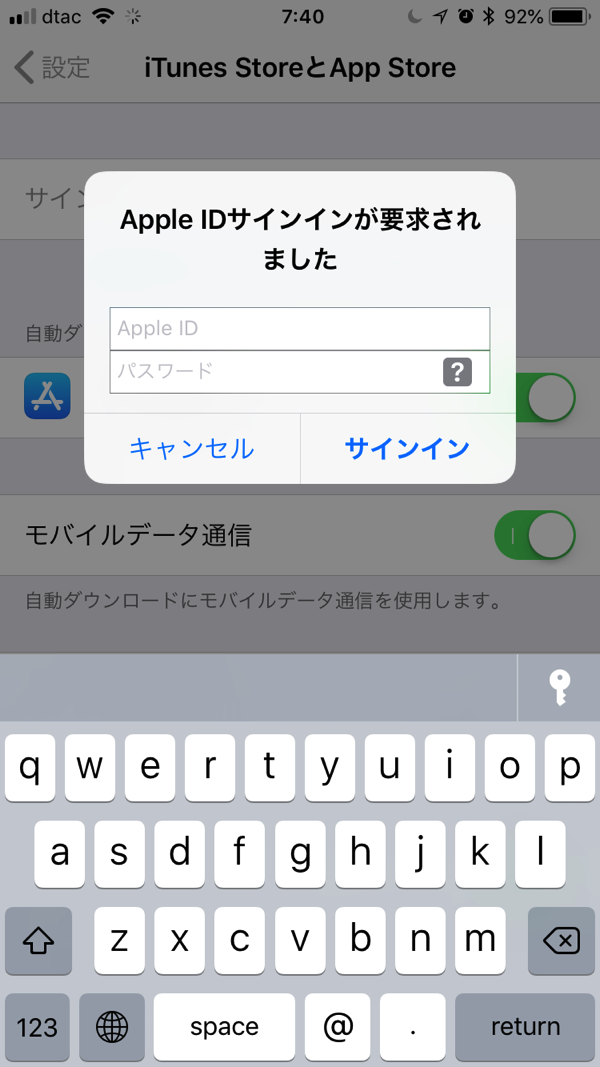Switch keyboard language with globe key

[x=112, y=1026]
